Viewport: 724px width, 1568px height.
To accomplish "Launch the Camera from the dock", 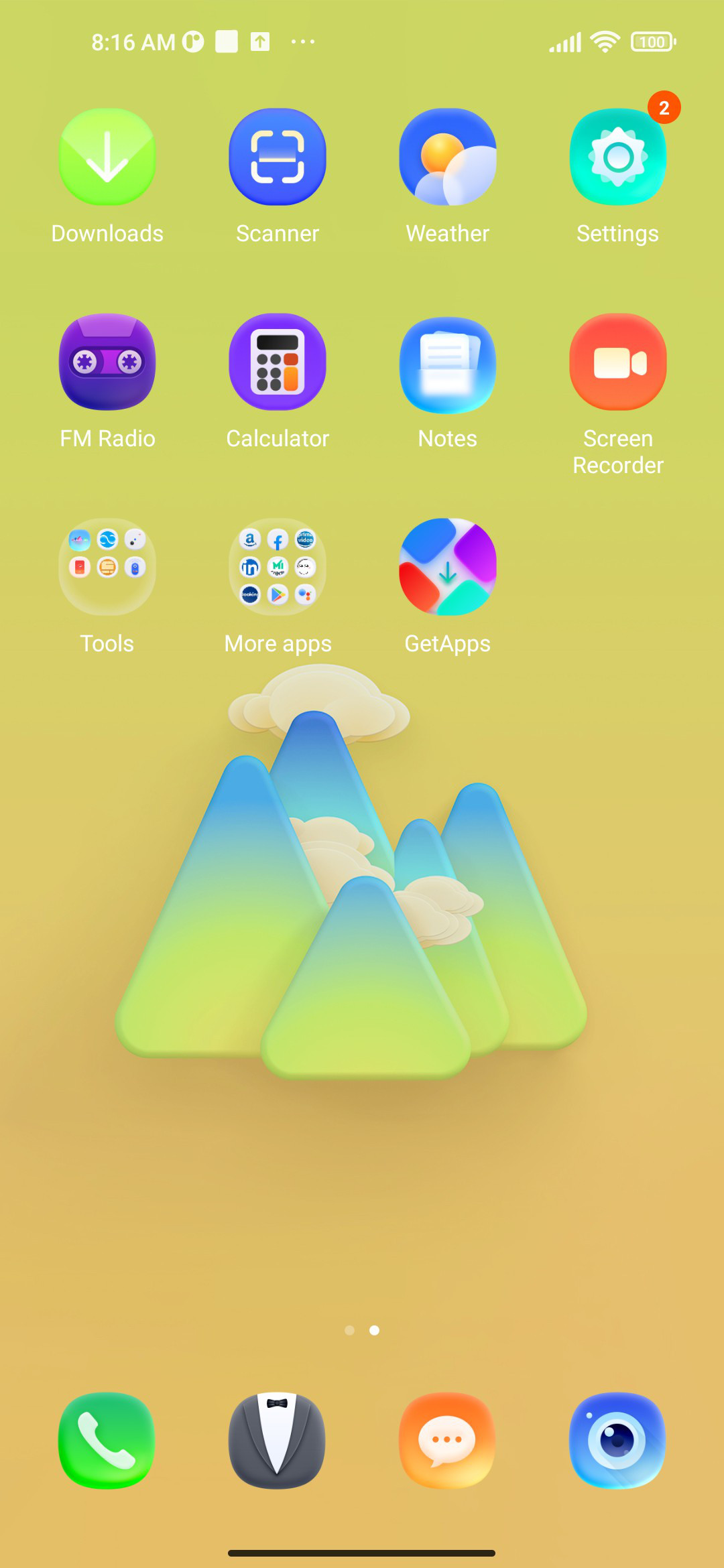I will point(618,1441).
